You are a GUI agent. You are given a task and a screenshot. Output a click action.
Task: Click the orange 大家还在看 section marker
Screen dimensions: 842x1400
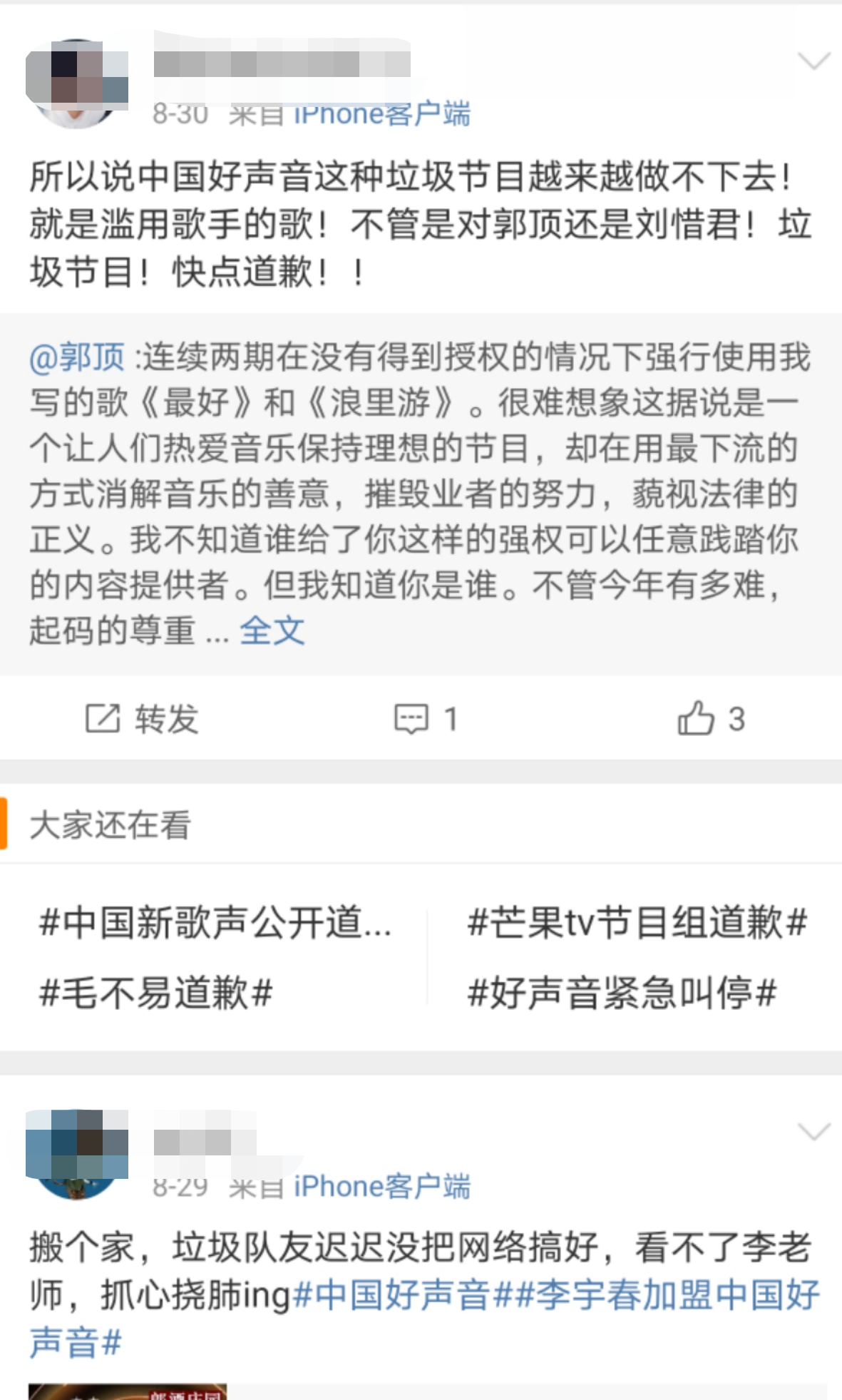5,825
